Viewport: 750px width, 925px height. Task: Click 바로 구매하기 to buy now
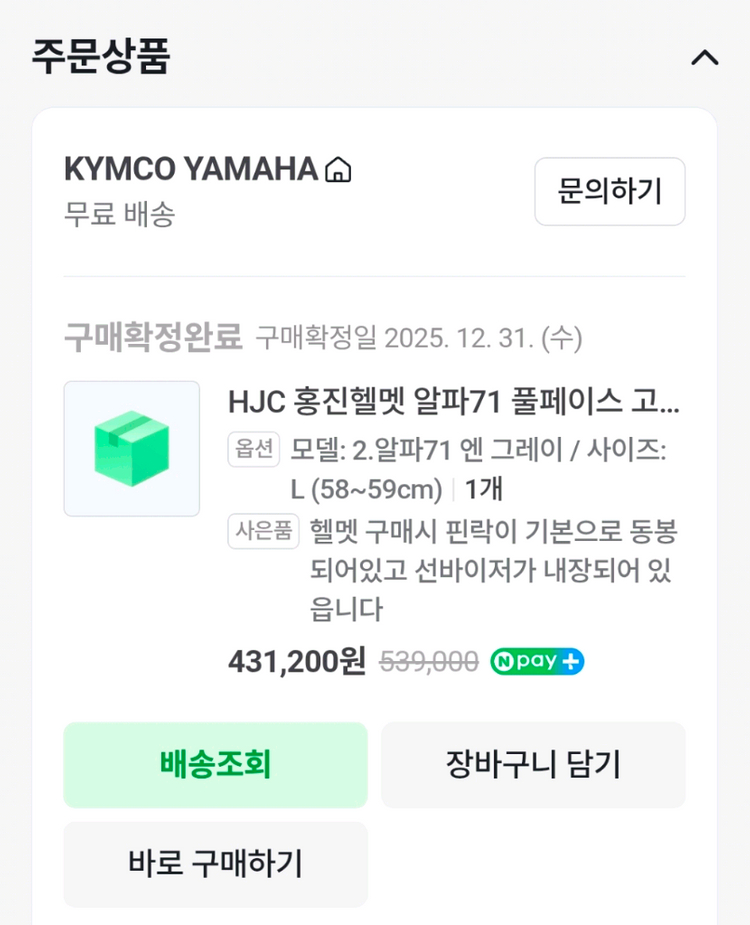click(215, 864)
